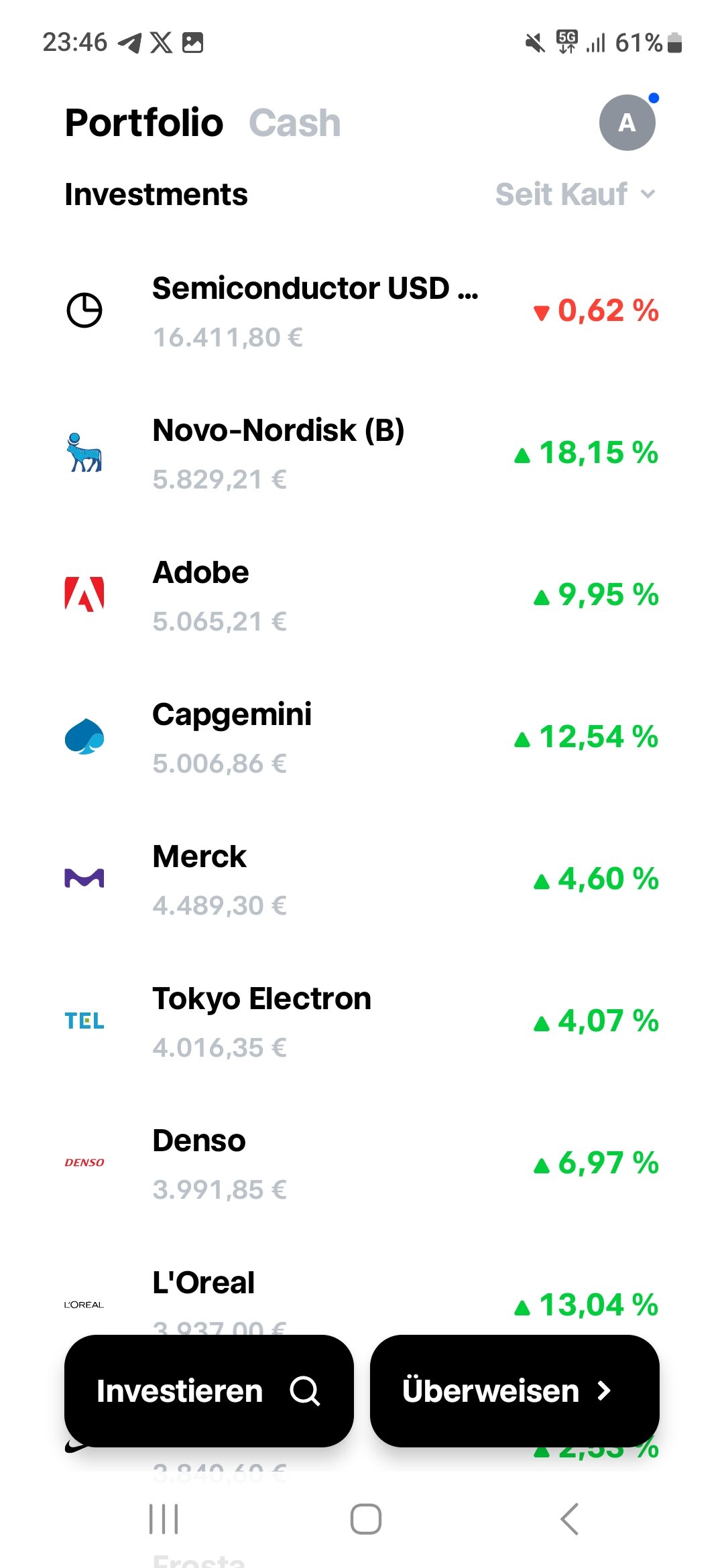
Task: Select the Portfolio tab
Action: (x=144, y=123)
